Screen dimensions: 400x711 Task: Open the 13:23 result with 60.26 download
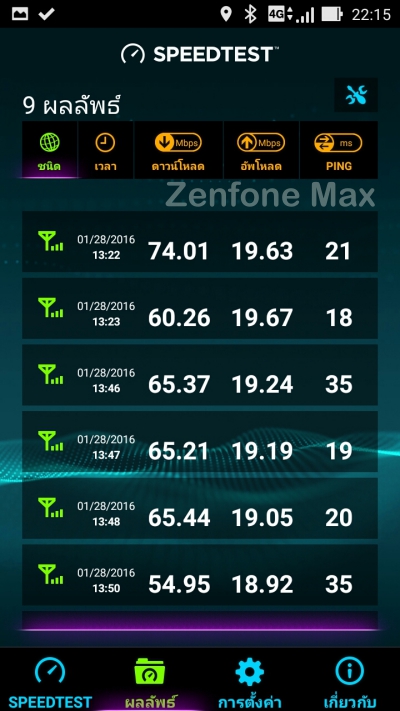(200, 308)
